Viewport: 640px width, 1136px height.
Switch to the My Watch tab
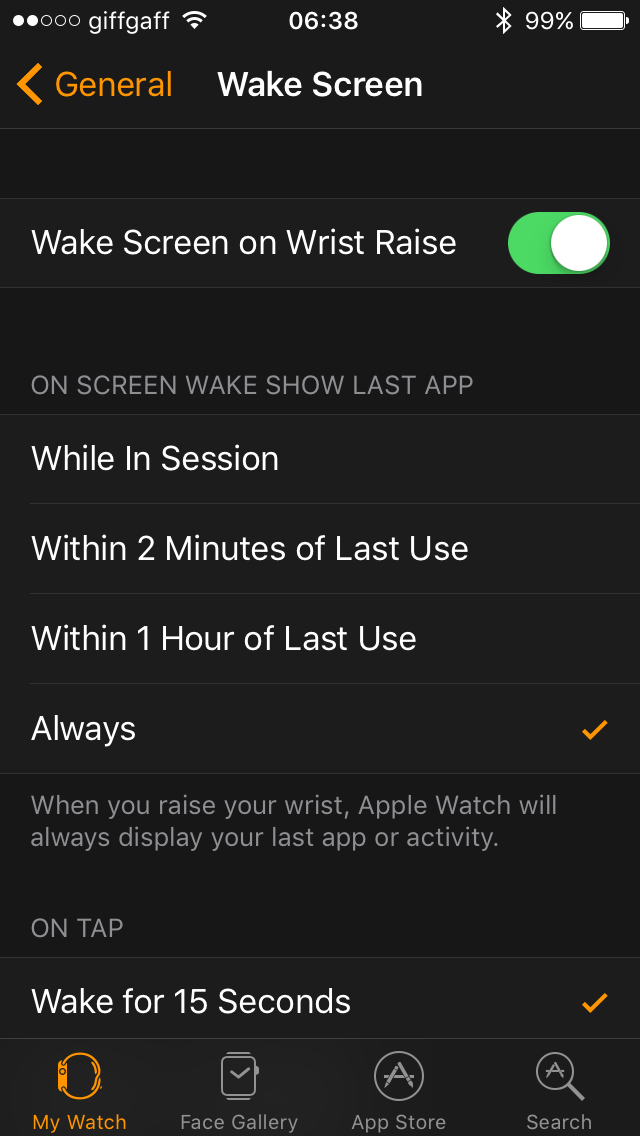pyautogui.click(x=80, y=1090)
